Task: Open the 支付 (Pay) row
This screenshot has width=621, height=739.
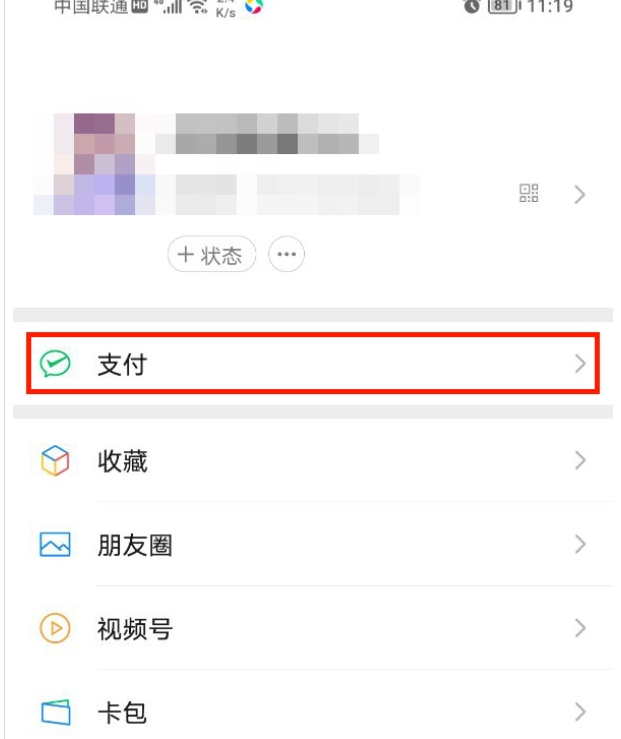Action: tap(312, 364)
